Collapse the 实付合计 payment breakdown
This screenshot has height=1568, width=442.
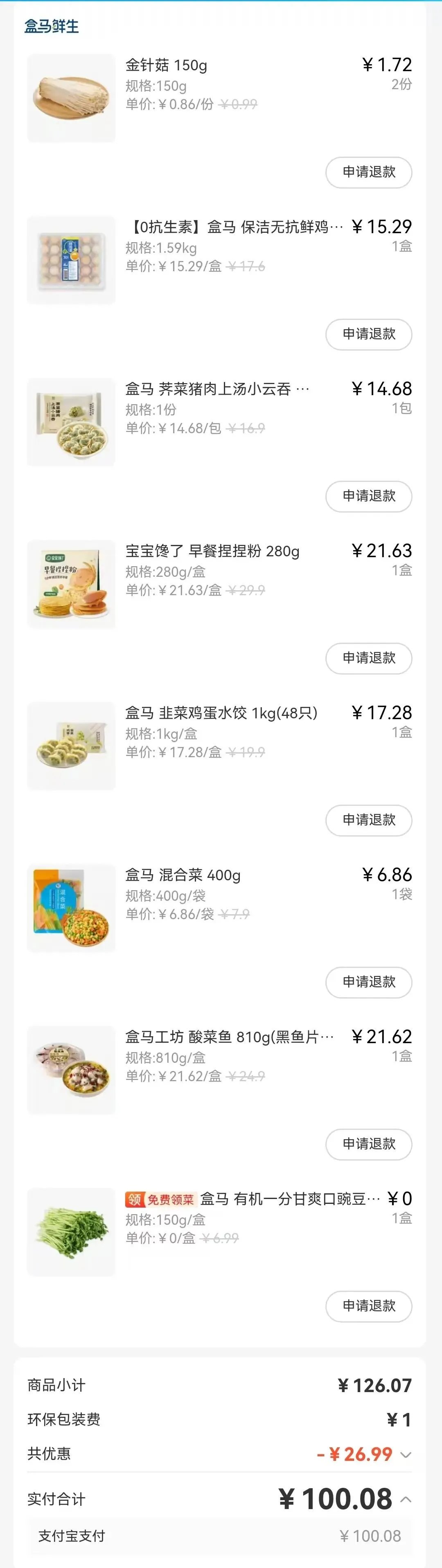click(406, 1499)
